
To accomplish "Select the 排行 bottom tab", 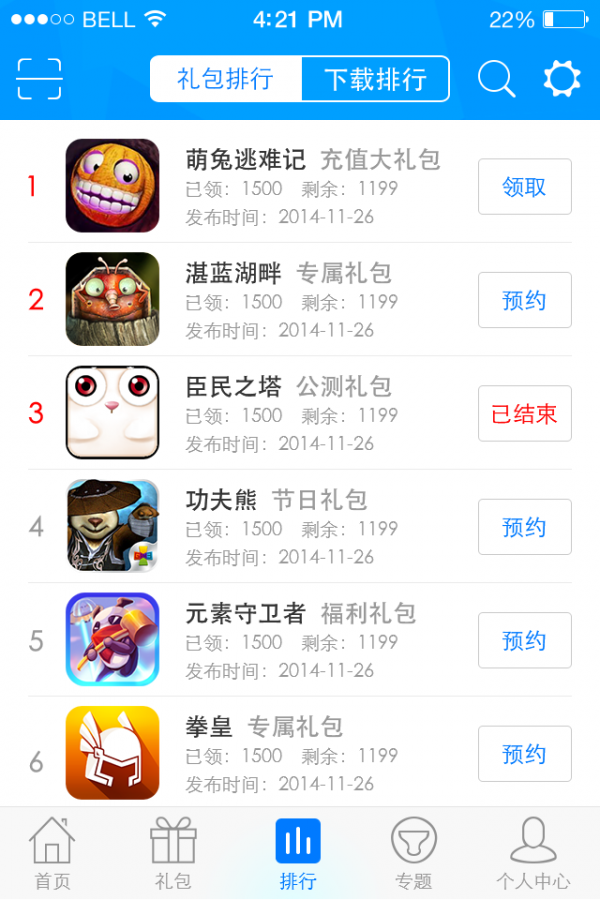I will coord(298,854).
